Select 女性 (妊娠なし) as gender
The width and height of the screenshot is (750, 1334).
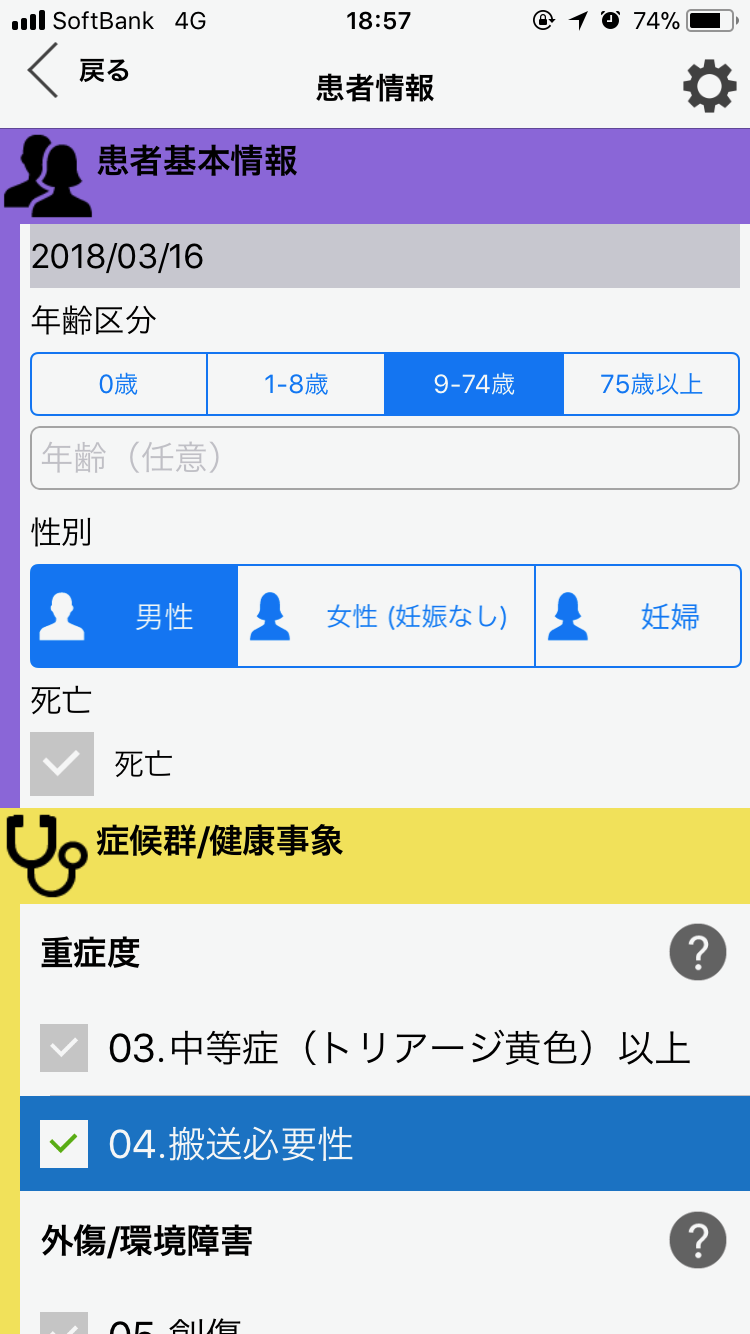386,616
